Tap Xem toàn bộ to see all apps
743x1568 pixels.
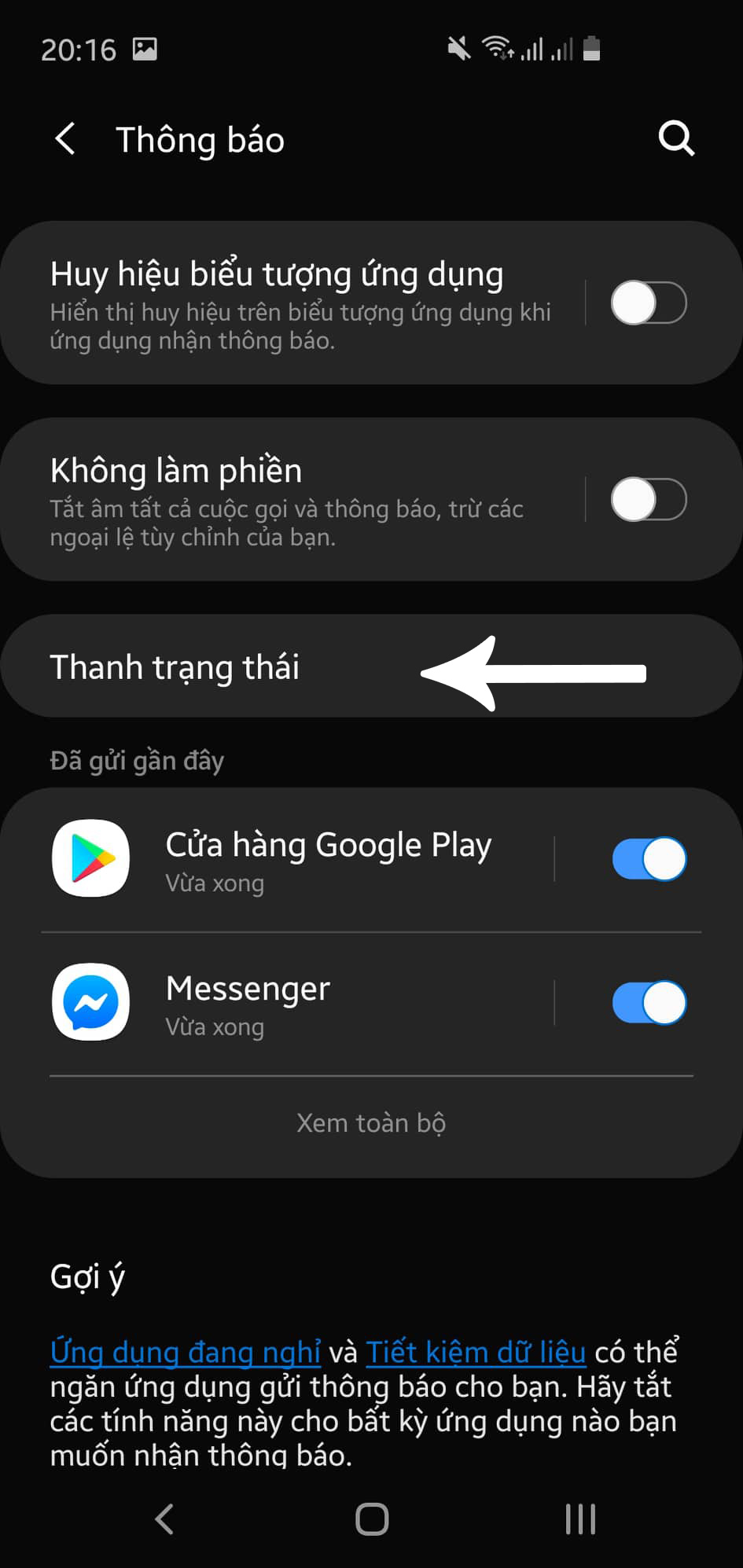(x=371, y=1122)
